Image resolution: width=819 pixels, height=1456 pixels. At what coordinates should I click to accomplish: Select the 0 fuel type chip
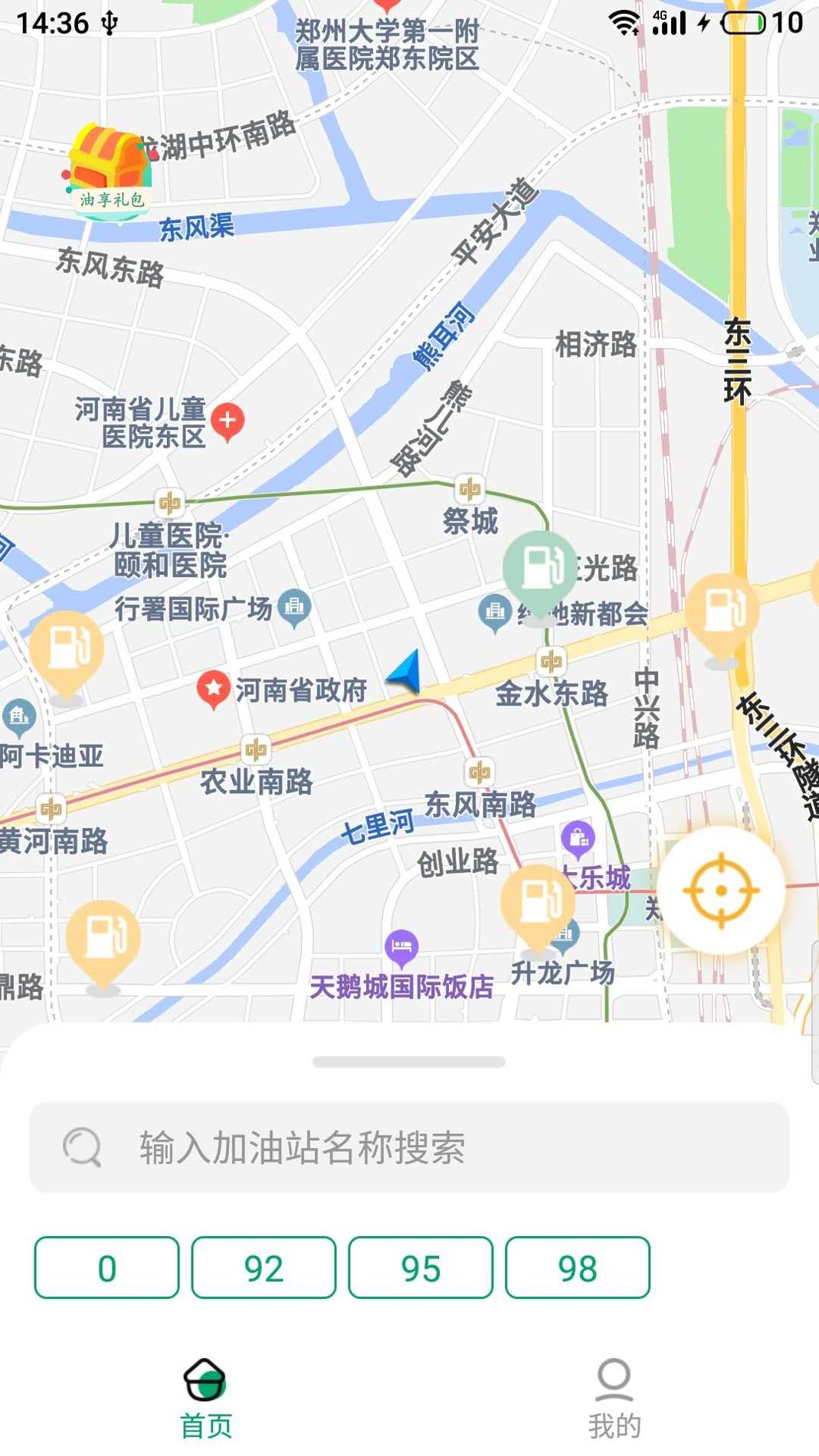click(106, 1268)
